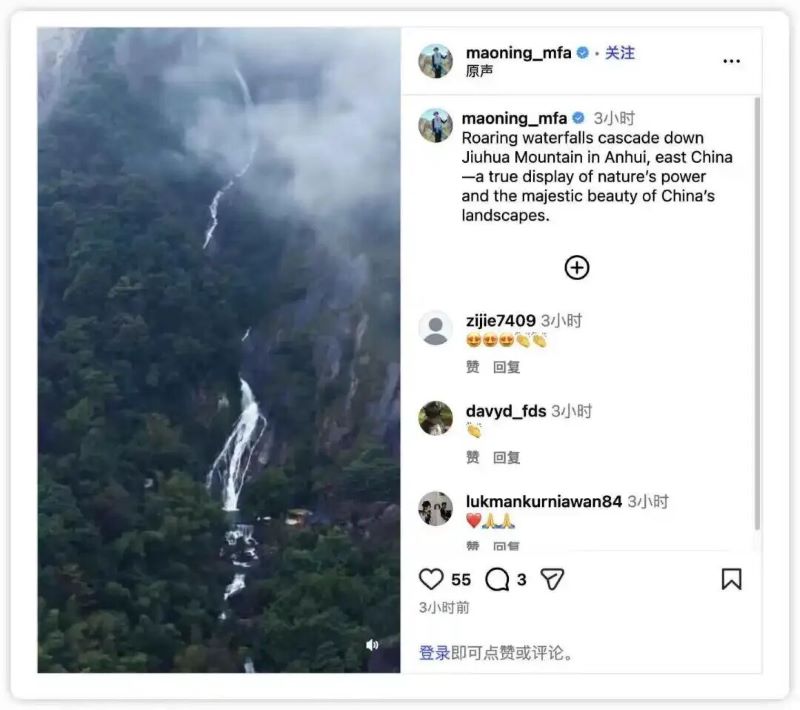Viewport: 800px width, 710px height.
Task: Reply to davyd_fds's comment via 回复
Action: tap(506, 457)
